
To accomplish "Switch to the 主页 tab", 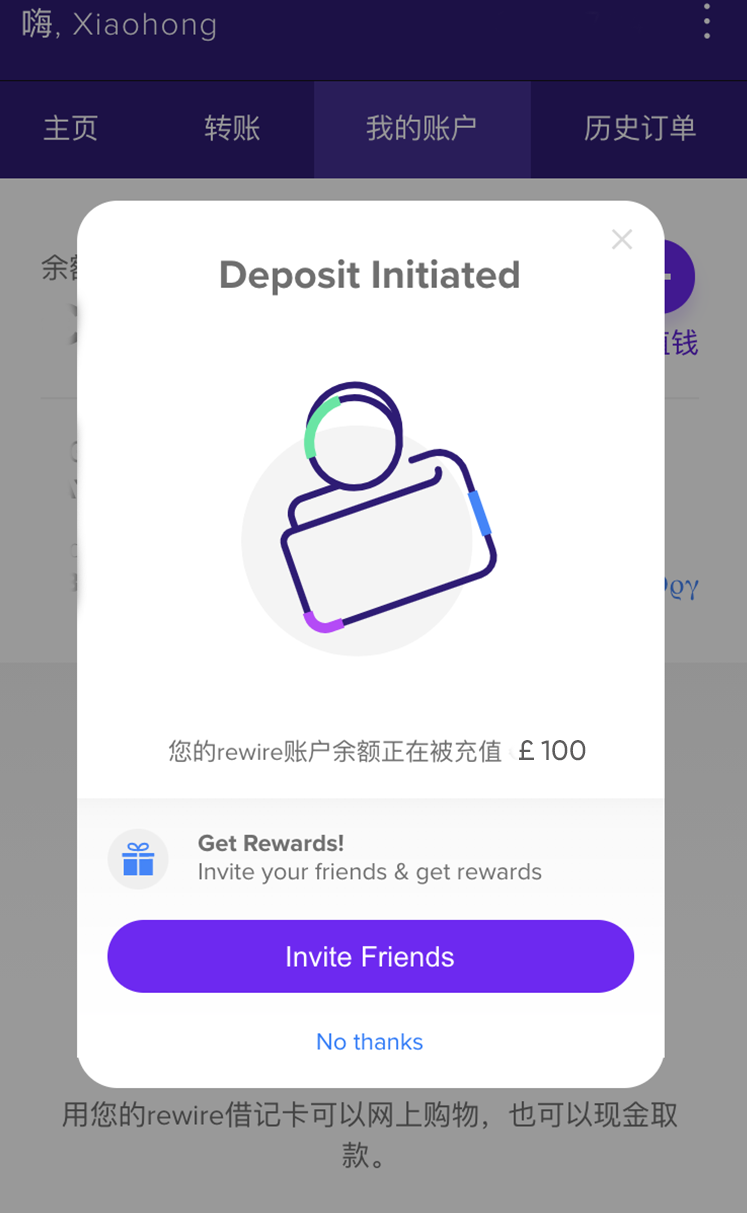I will pyautogui.click(x=70, y=129).
